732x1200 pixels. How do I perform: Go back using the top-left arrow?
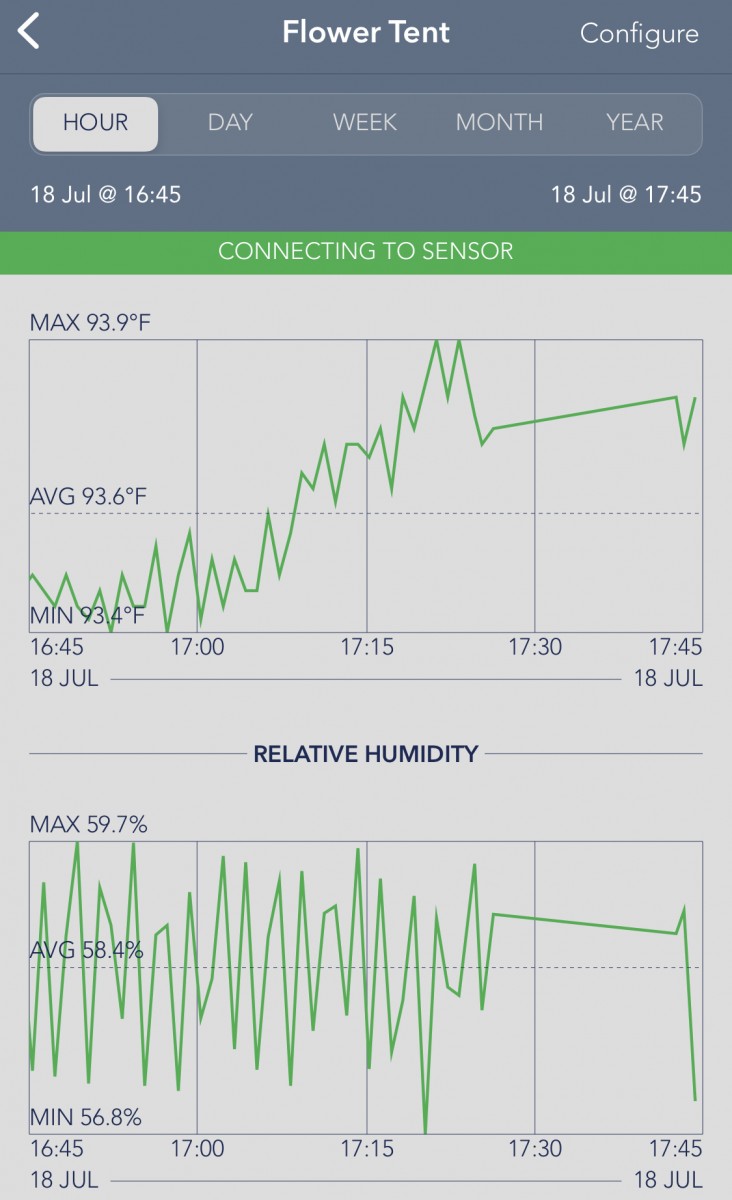tap(30, 32)
